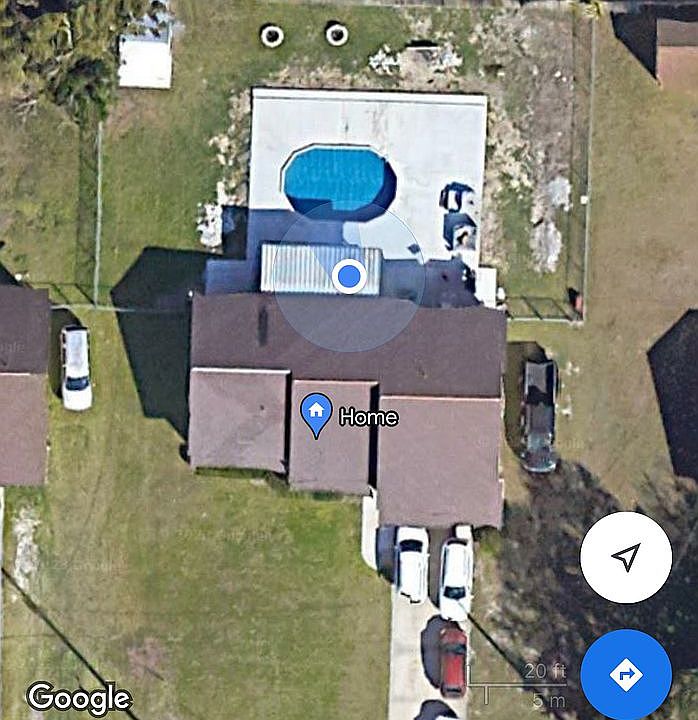Tap the my location arrow button
This screenshot has height=720, width=698.
626,557
